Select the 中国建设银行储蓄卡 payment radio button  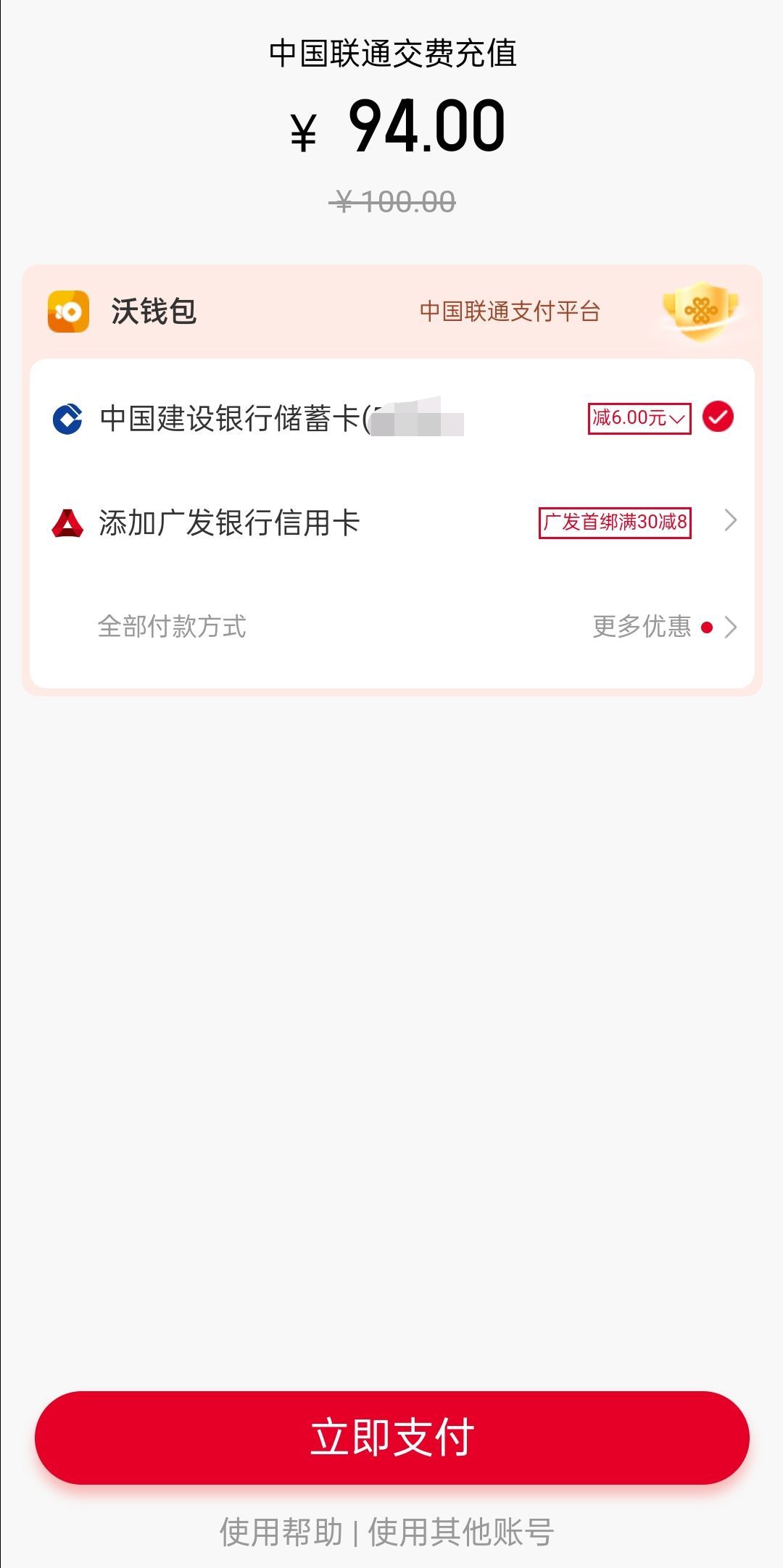coord(718,417)
